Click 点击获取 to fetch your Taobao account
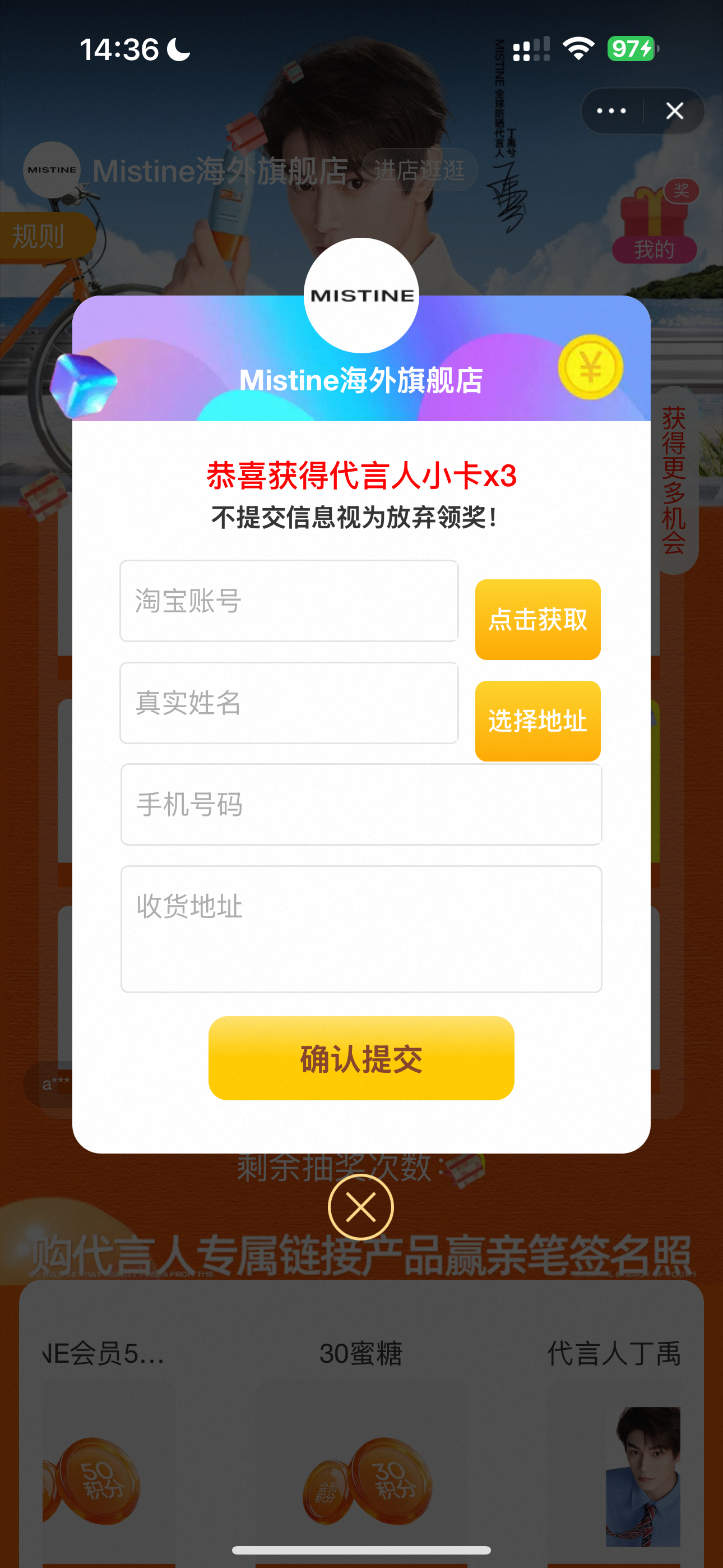This screenshot has height=1568, width=723. (537, 620)
